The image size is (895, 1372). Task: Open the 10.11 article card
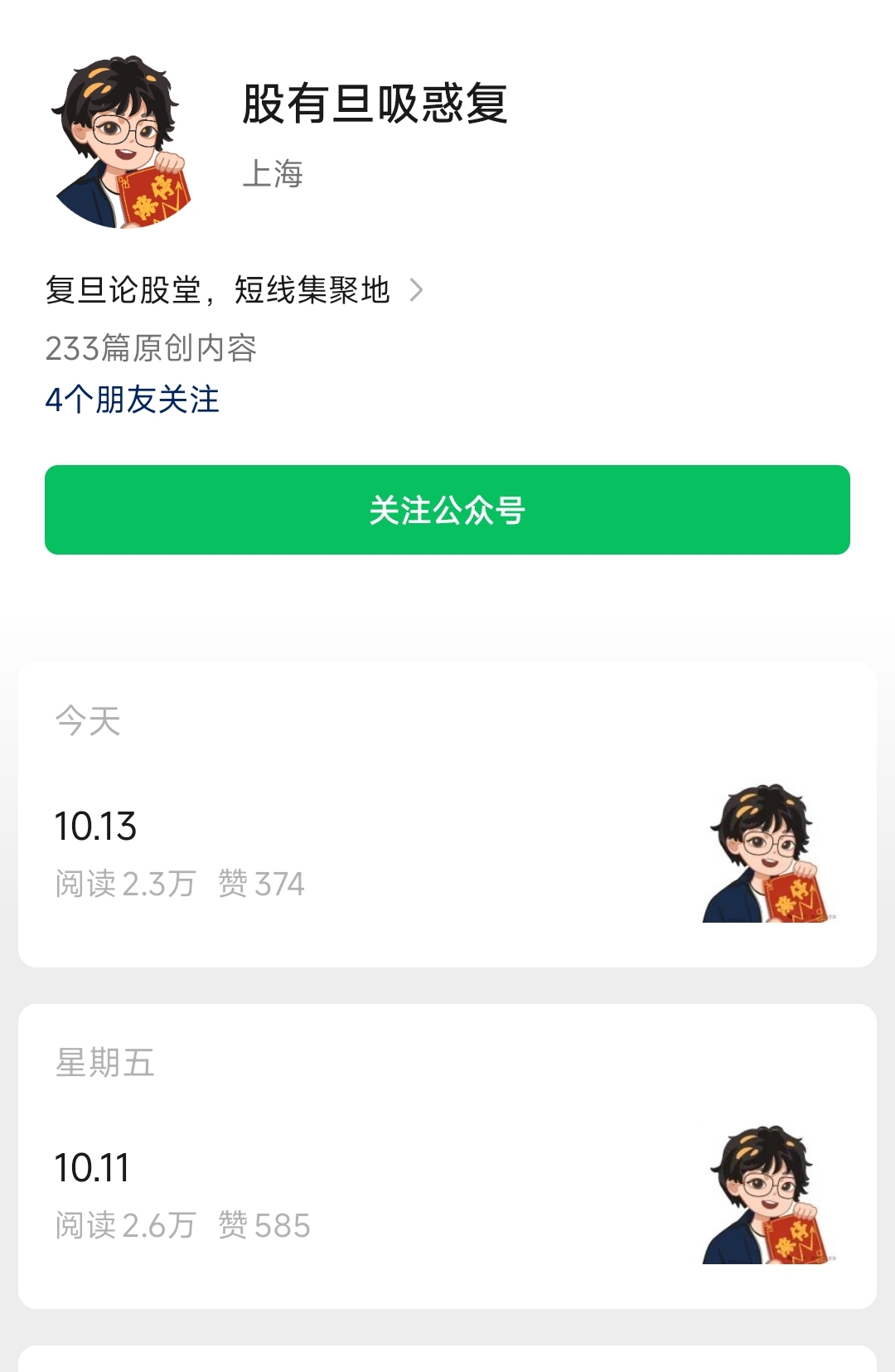coord(447,1194)
